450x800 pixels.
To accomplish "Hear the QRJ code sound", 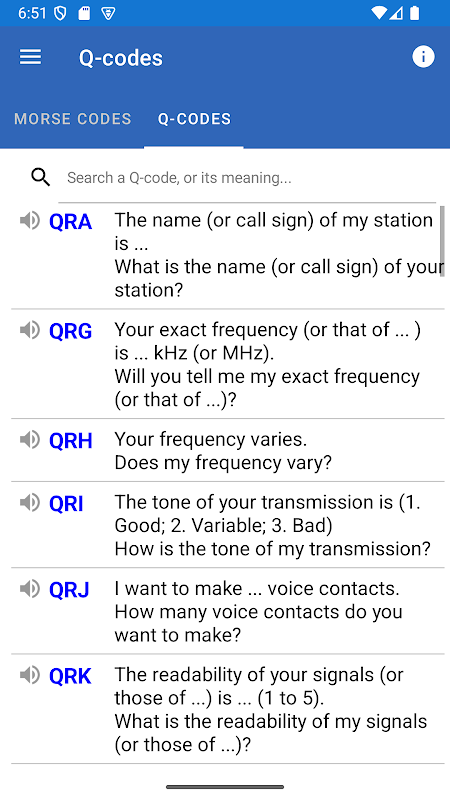I will coord(30,589).
